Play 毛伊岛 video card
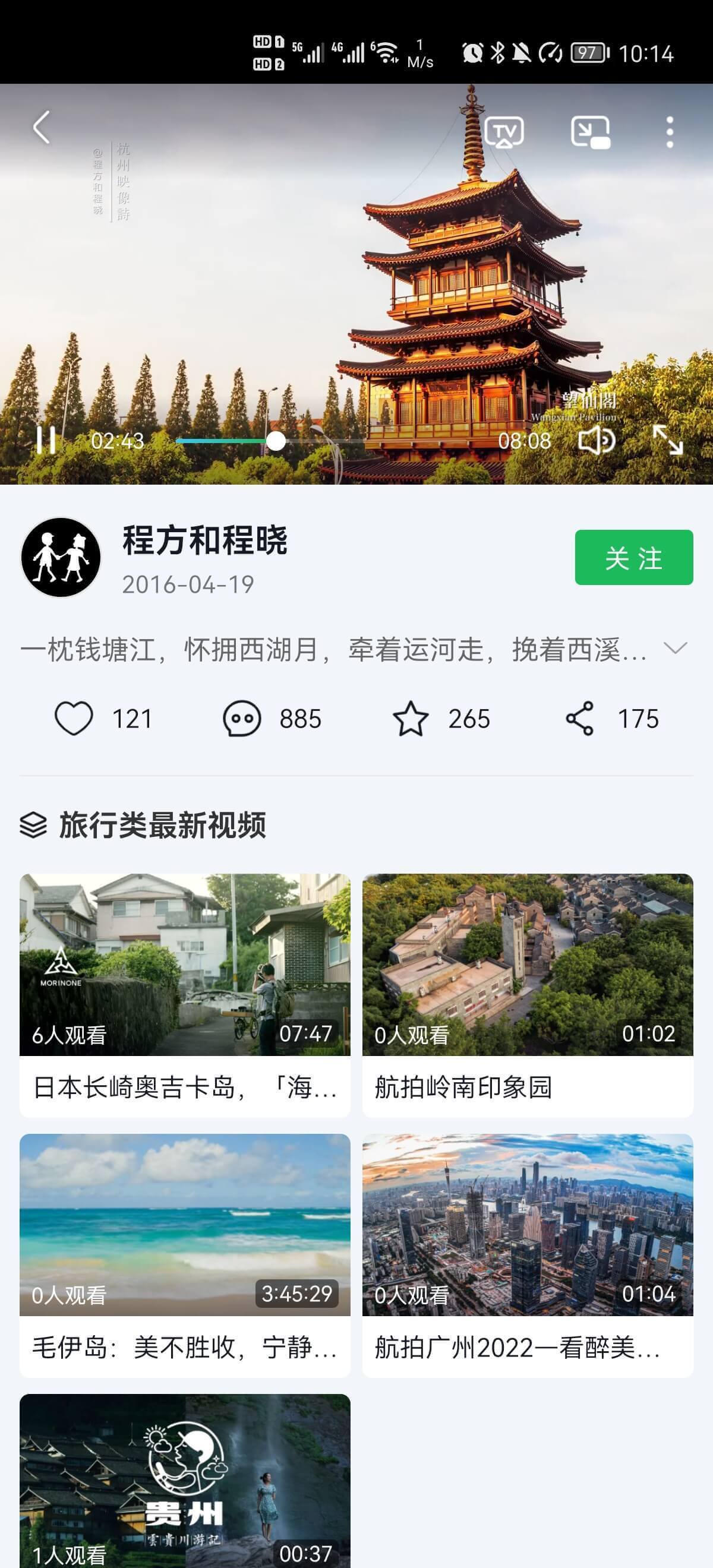This screenshot has height=1568, width=713. click(185, 1254)
